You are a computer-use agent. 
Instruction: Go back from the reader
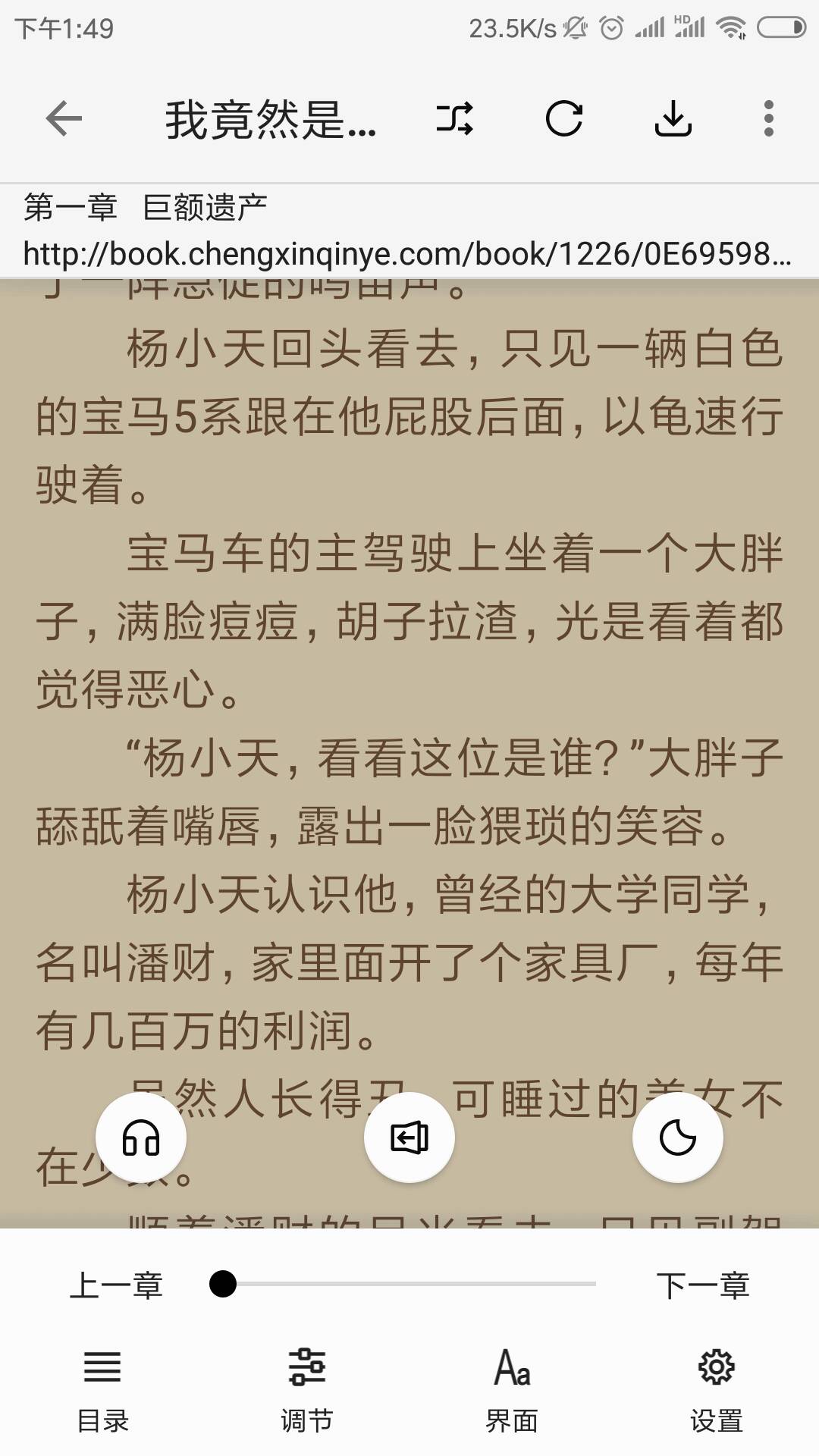click(64, 118)
